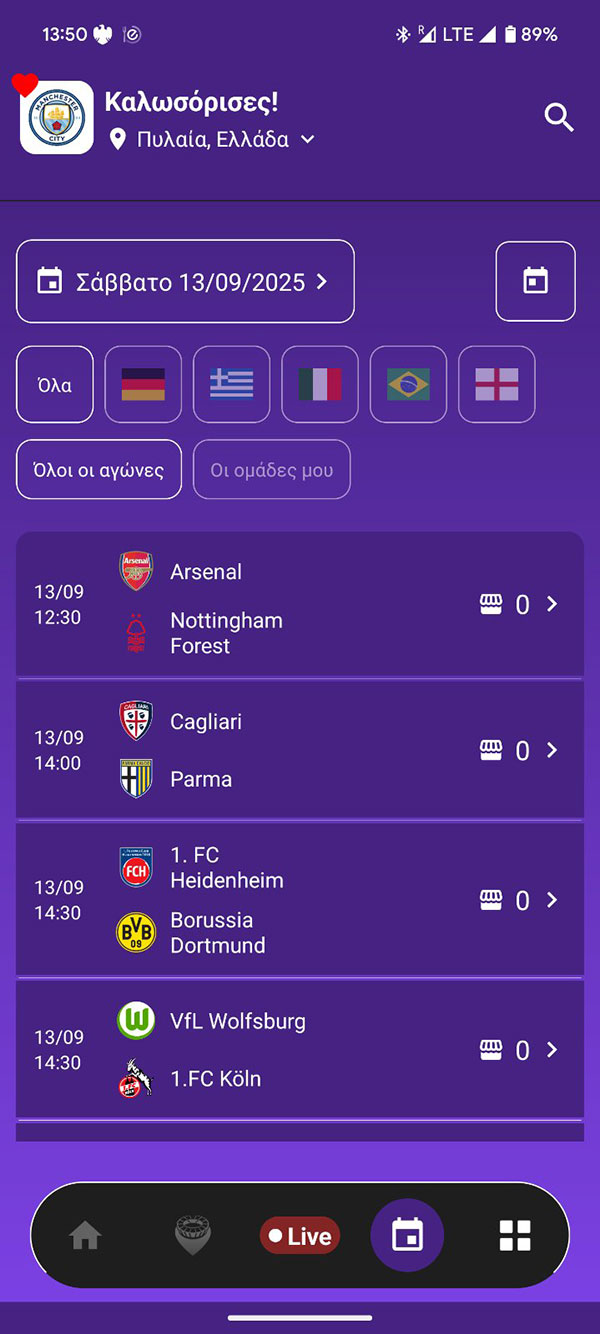Open the calendar picker button

click(x=536, y=281)
